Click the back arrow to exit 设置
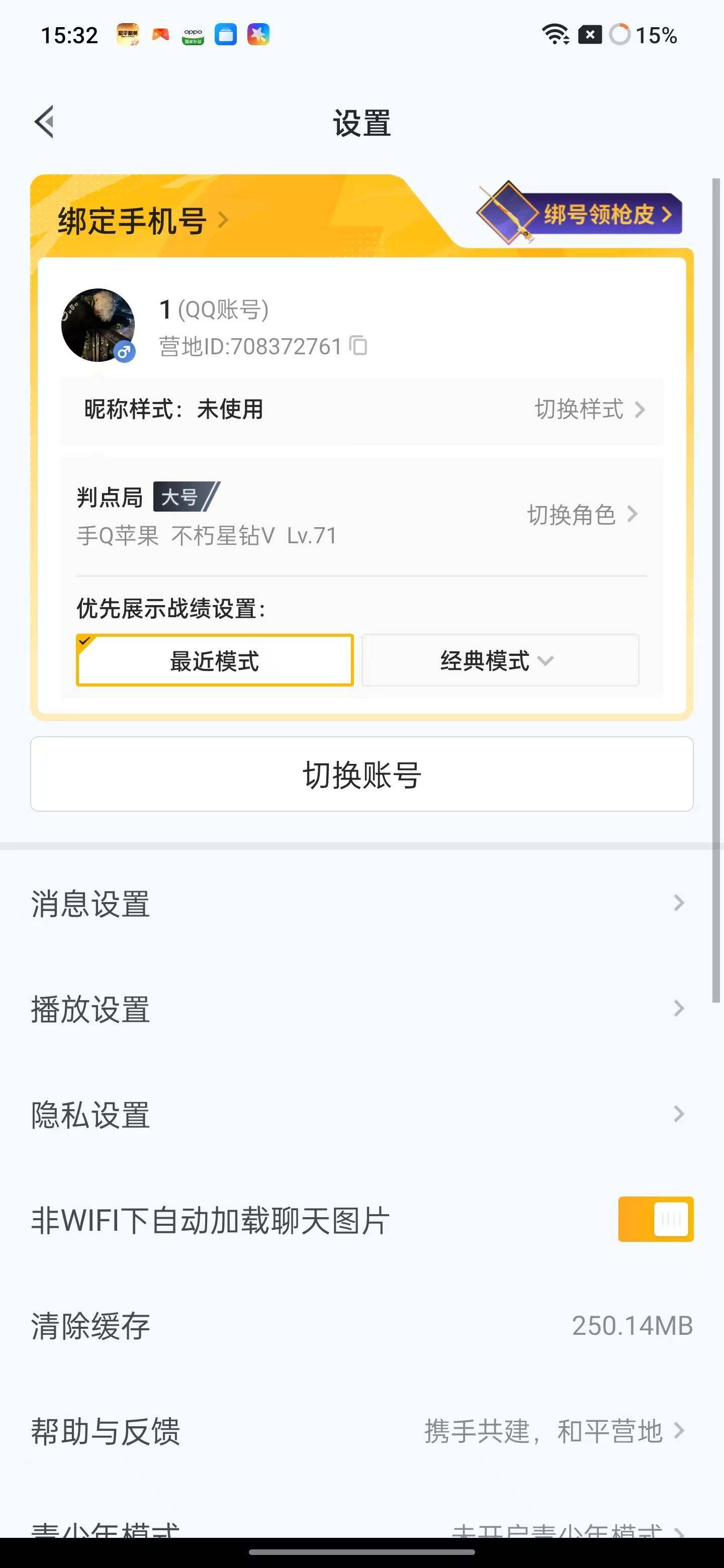Viewport: 724px width, 1568px height. pyautogui.click(x=44, y=122)
